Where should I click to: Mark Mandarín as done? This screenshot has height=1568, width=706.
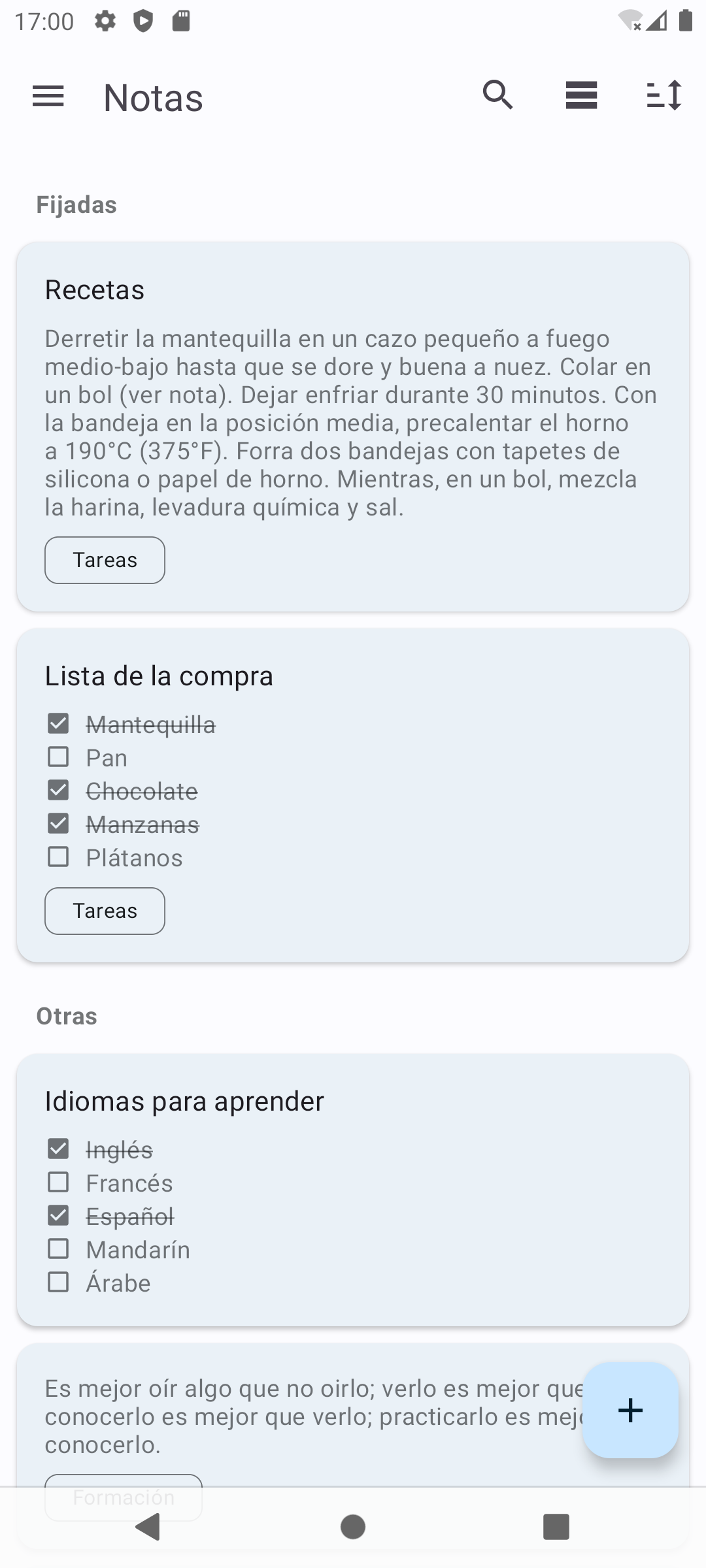coord(58,1249)
